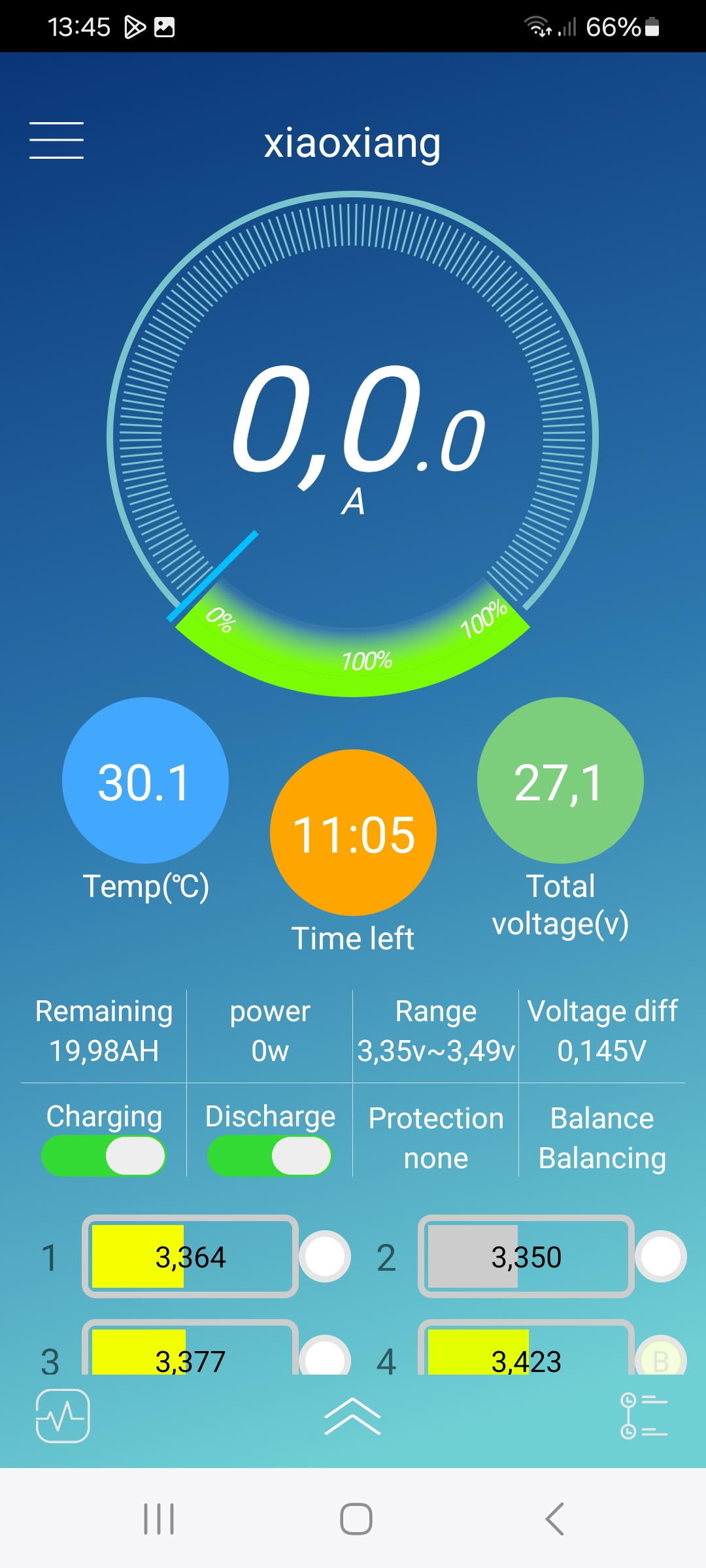
Task: Go back using the system back button
Action: click(554, 1518)
